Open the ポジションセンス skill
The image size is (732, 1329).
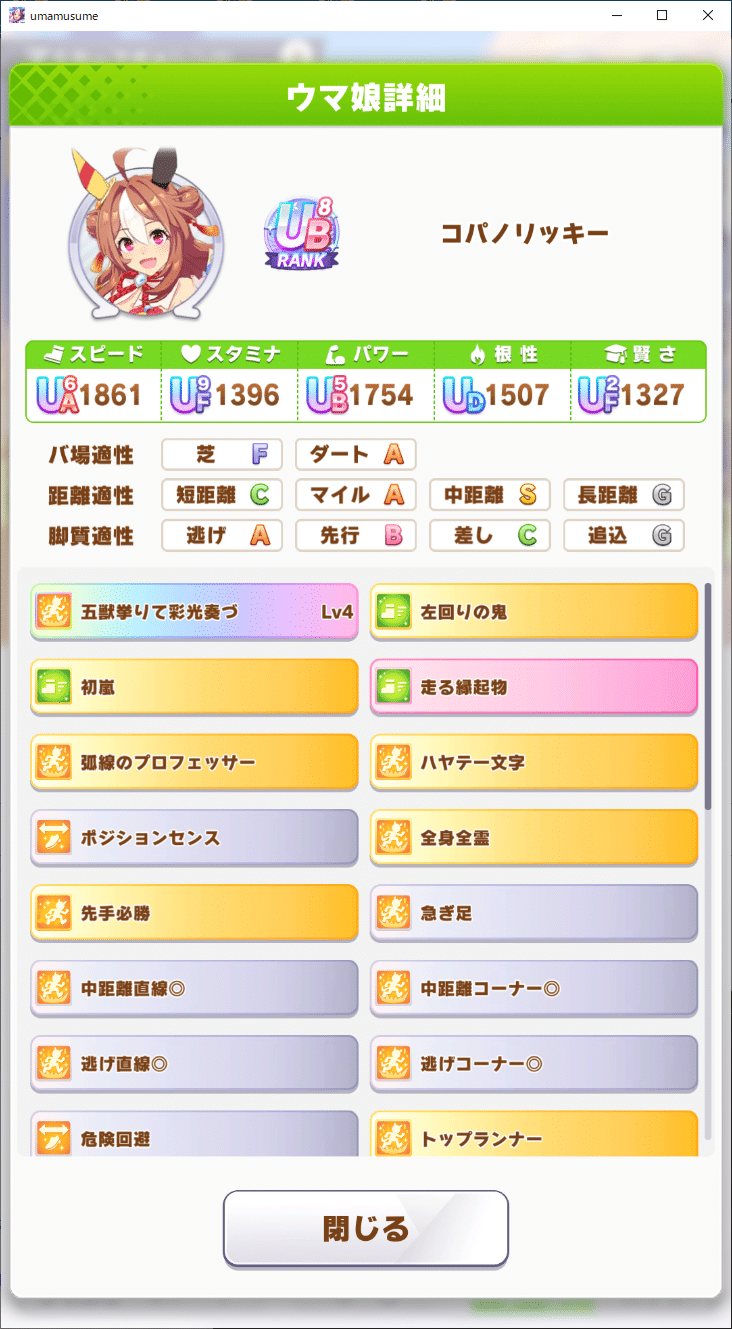(194, 837)
